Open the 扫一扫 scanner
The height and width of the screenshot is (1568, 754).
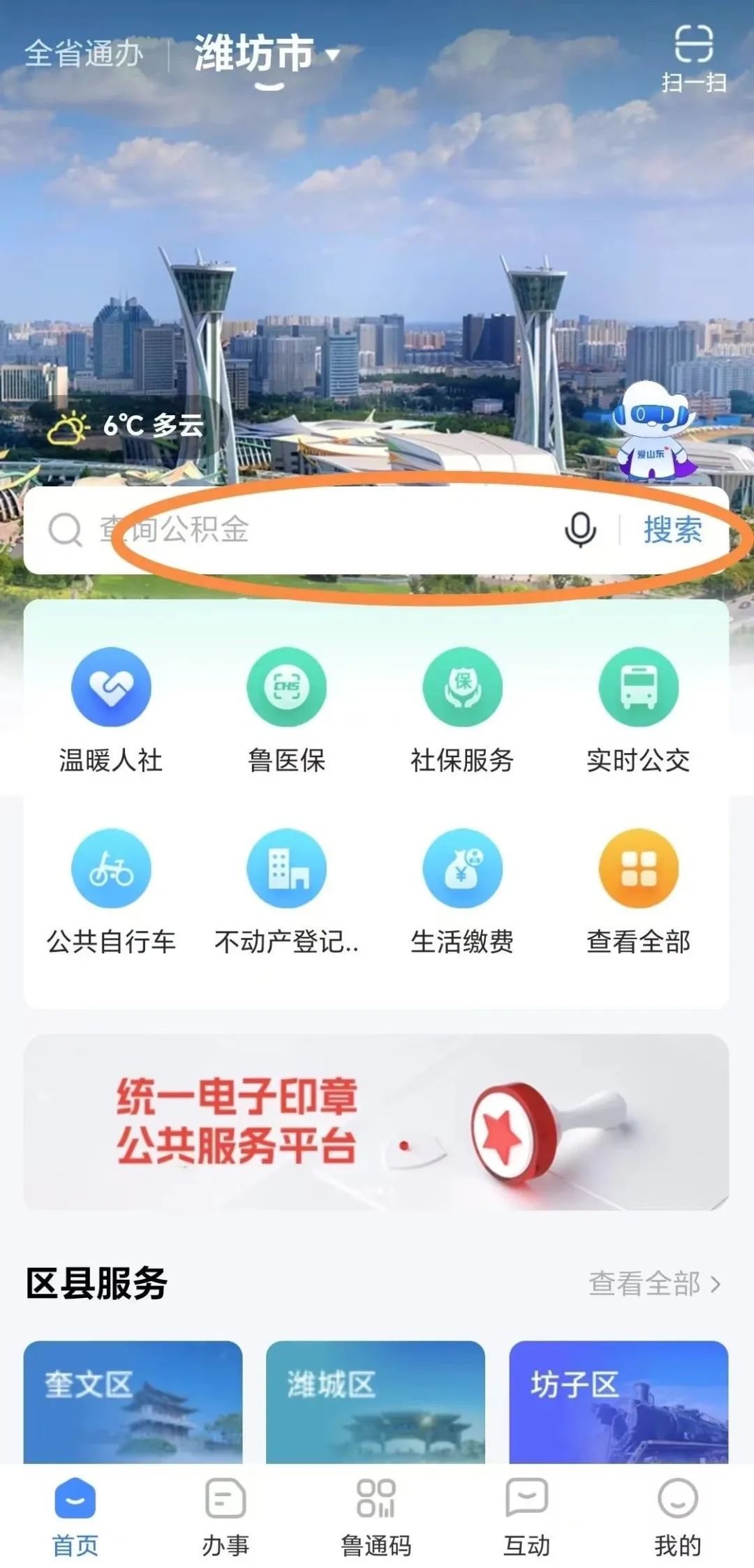[693, 59]
